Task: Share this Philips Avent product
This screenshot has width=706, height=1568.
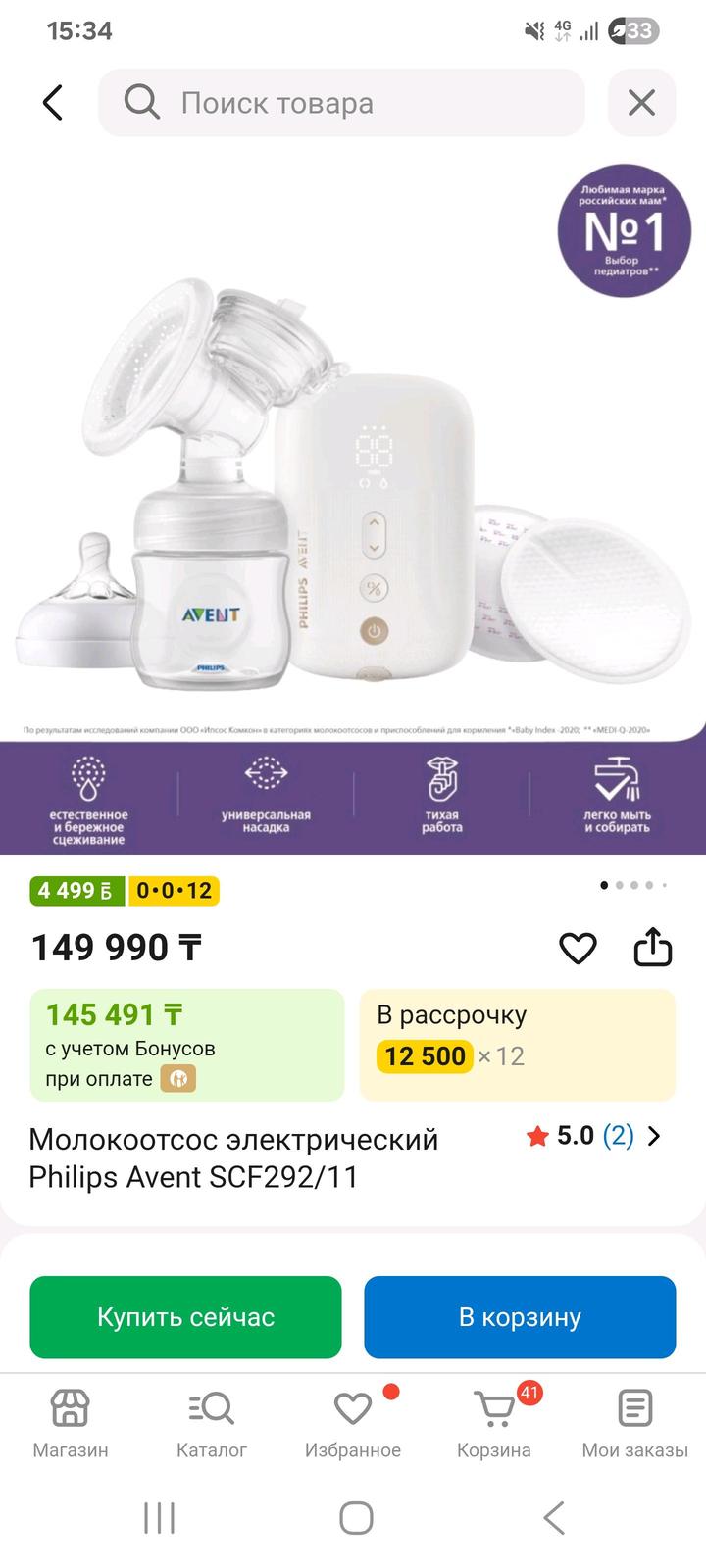Action: click(x=653, y=948)
